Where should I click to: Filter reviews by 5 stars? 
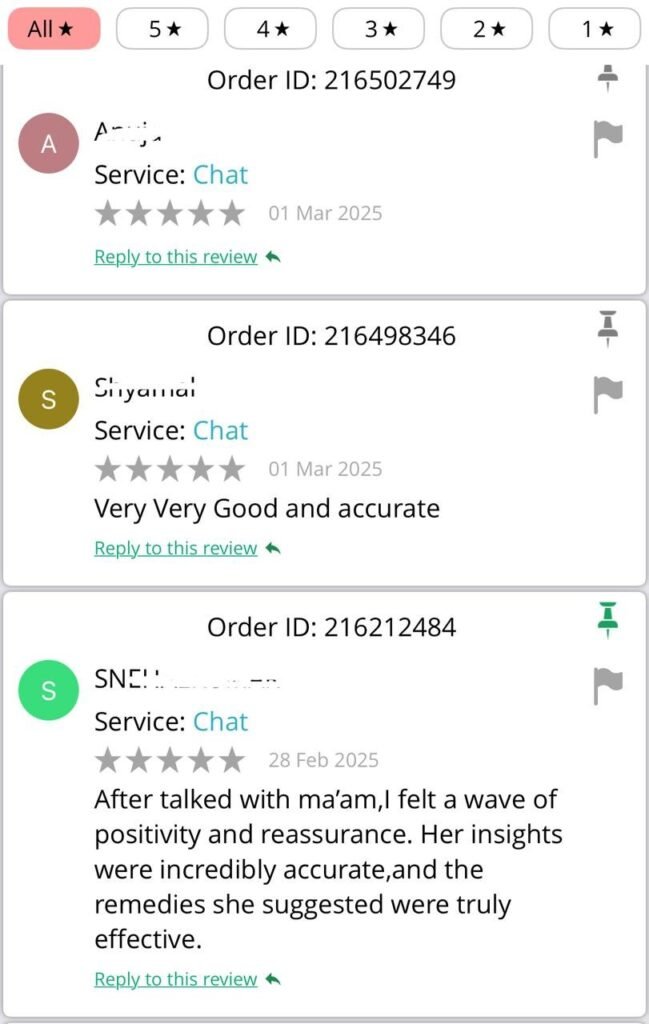coord(162,29)
